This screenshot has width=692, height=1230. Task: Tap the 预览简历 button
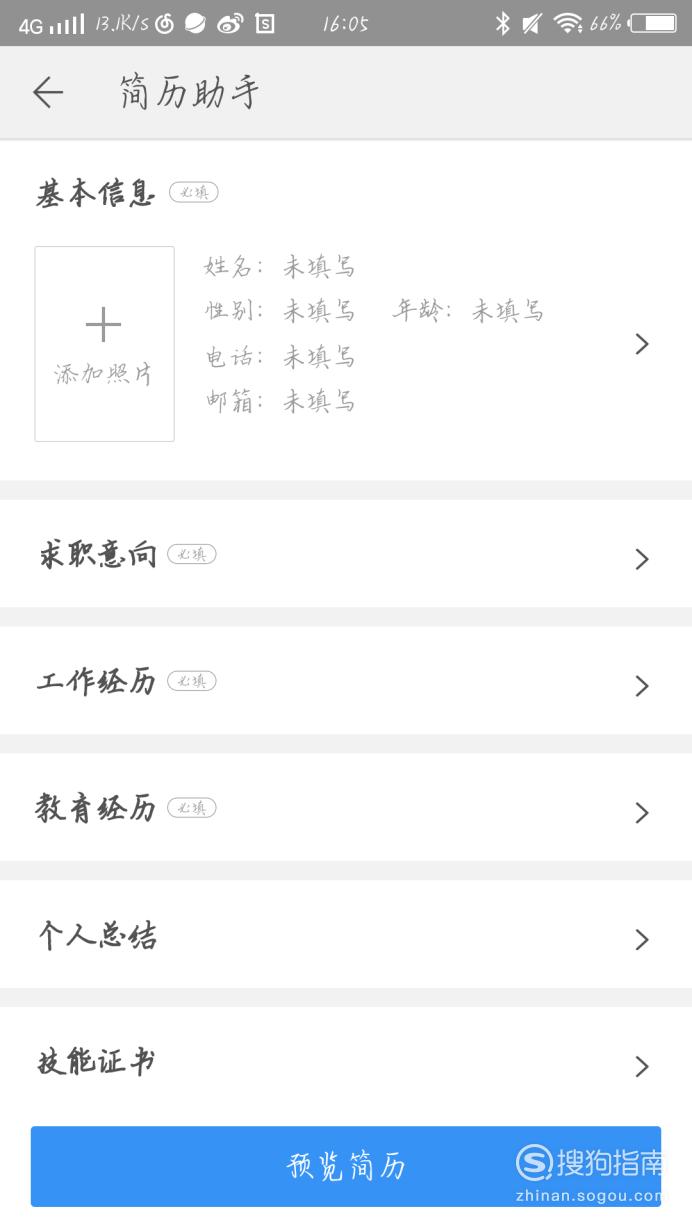click(x=346, y=1166)
